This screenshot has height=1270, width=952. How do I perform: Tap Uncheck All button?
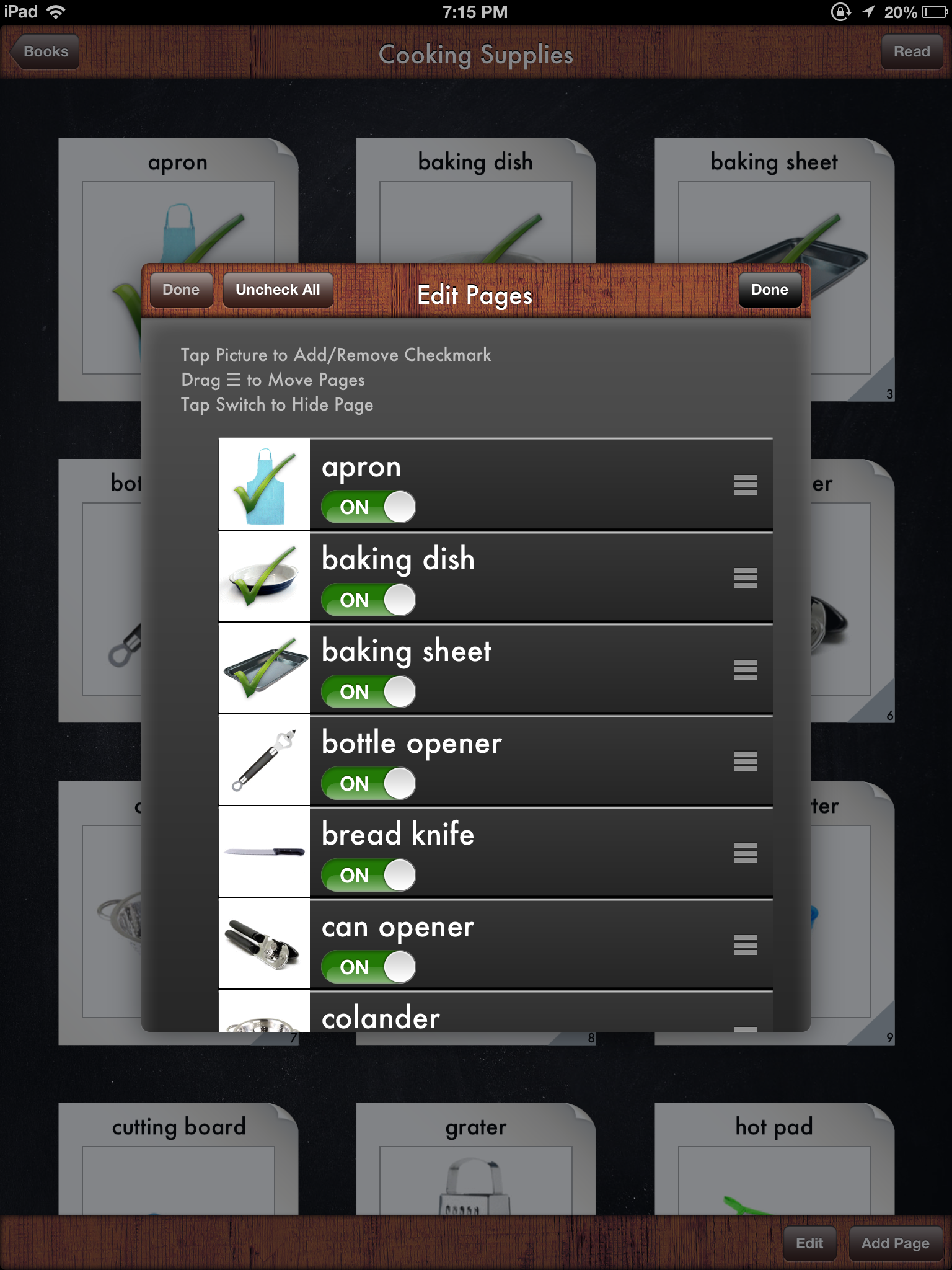tap(278, 290)
